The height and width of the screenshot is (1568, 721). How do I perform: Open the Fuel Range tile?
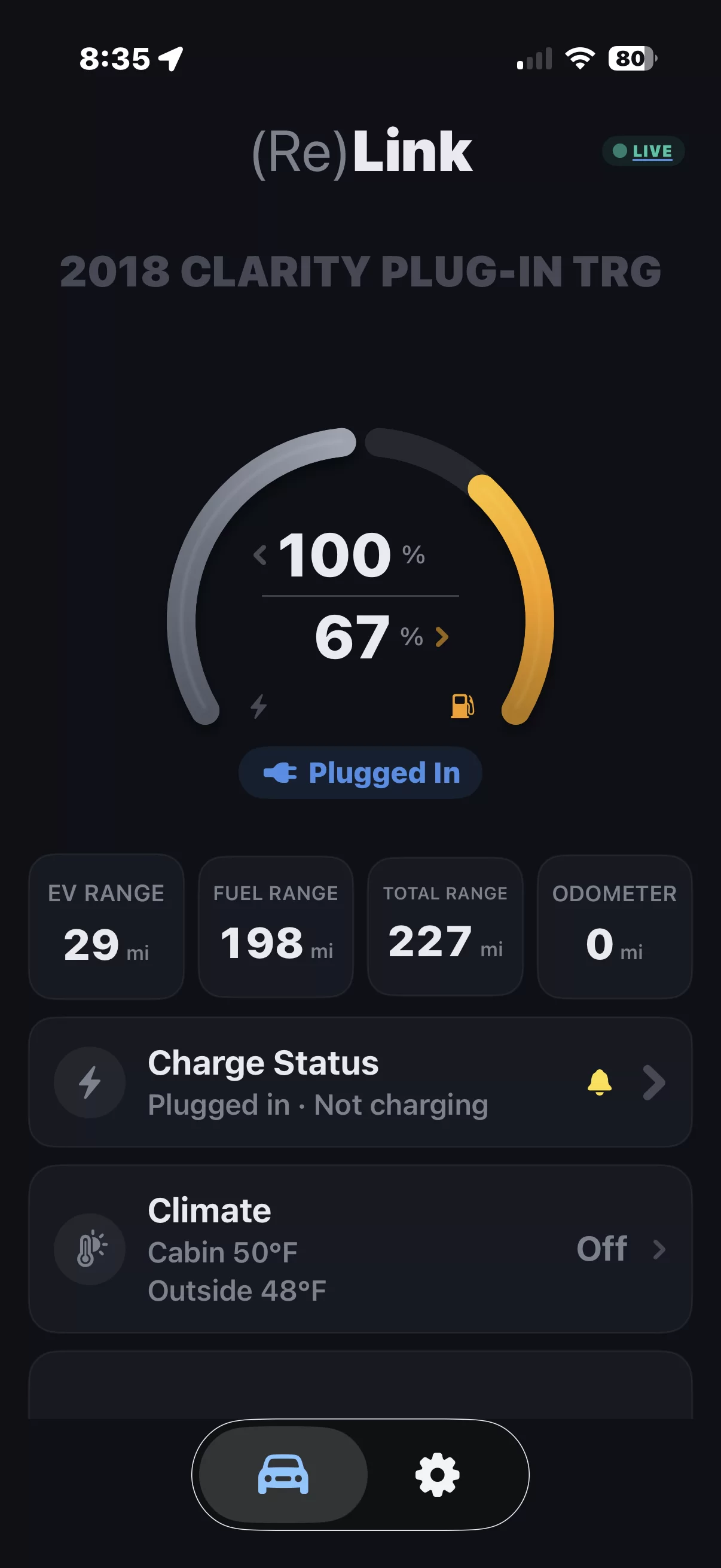[276, 926]
